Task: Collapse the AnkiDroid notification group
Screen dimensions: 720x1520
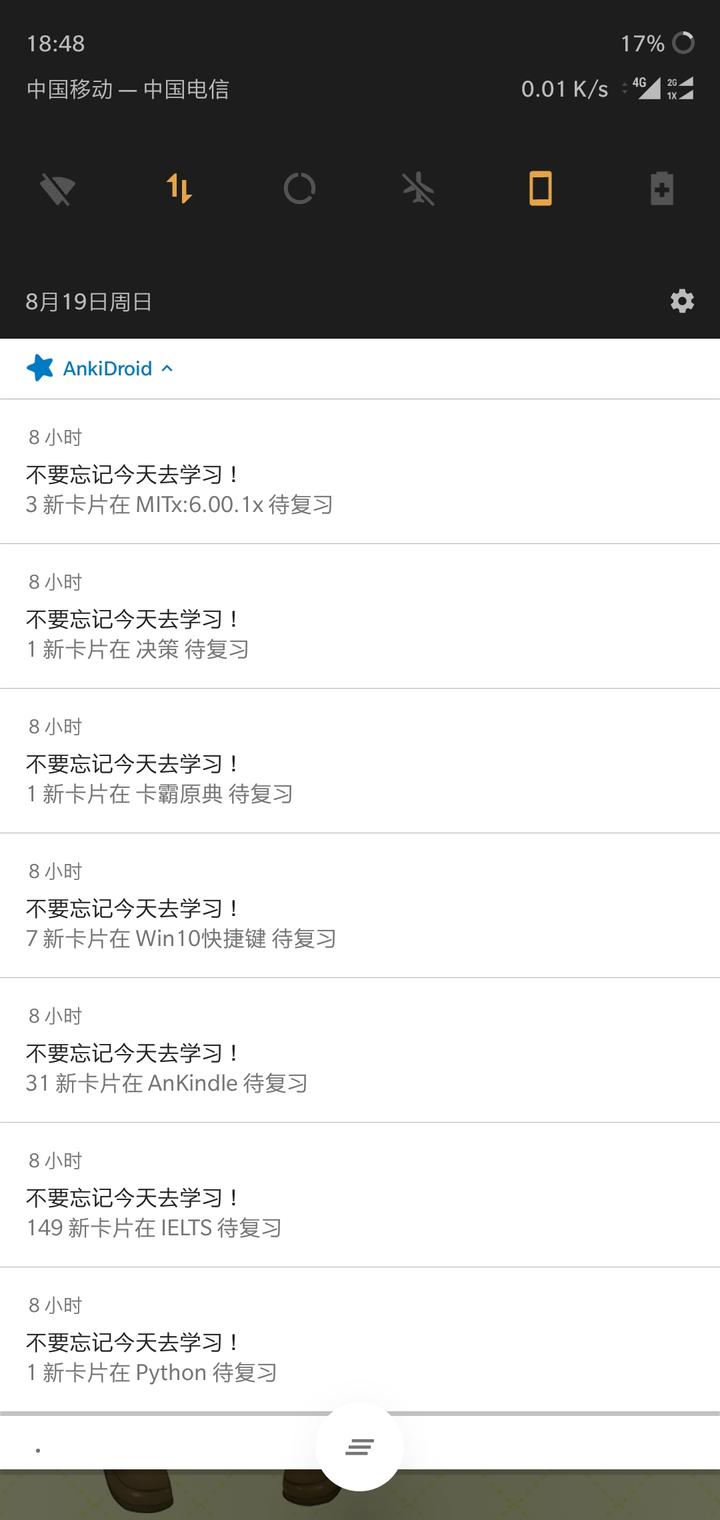Action: pyautogui.click(x=167, y=369)
